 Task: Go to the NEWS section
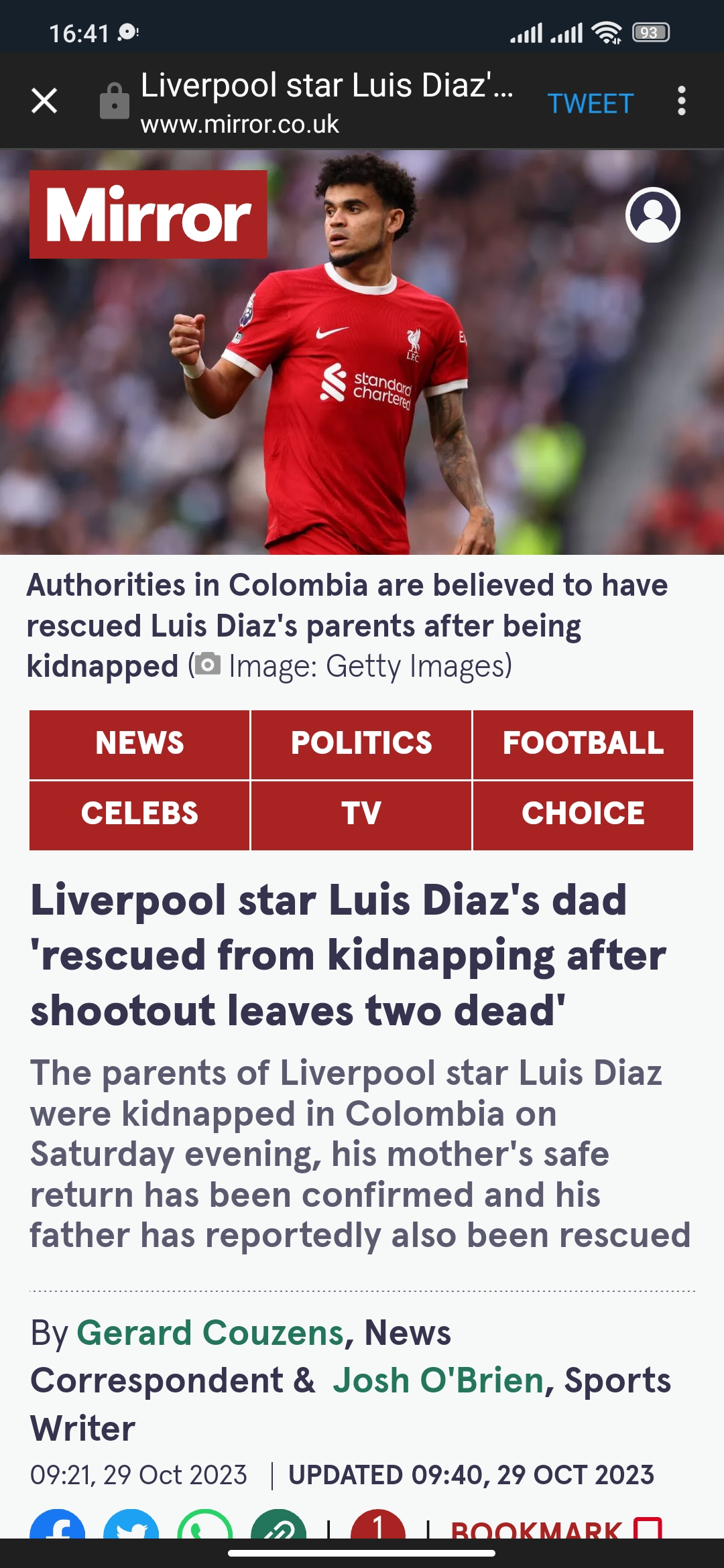click(x=139, y=744)
